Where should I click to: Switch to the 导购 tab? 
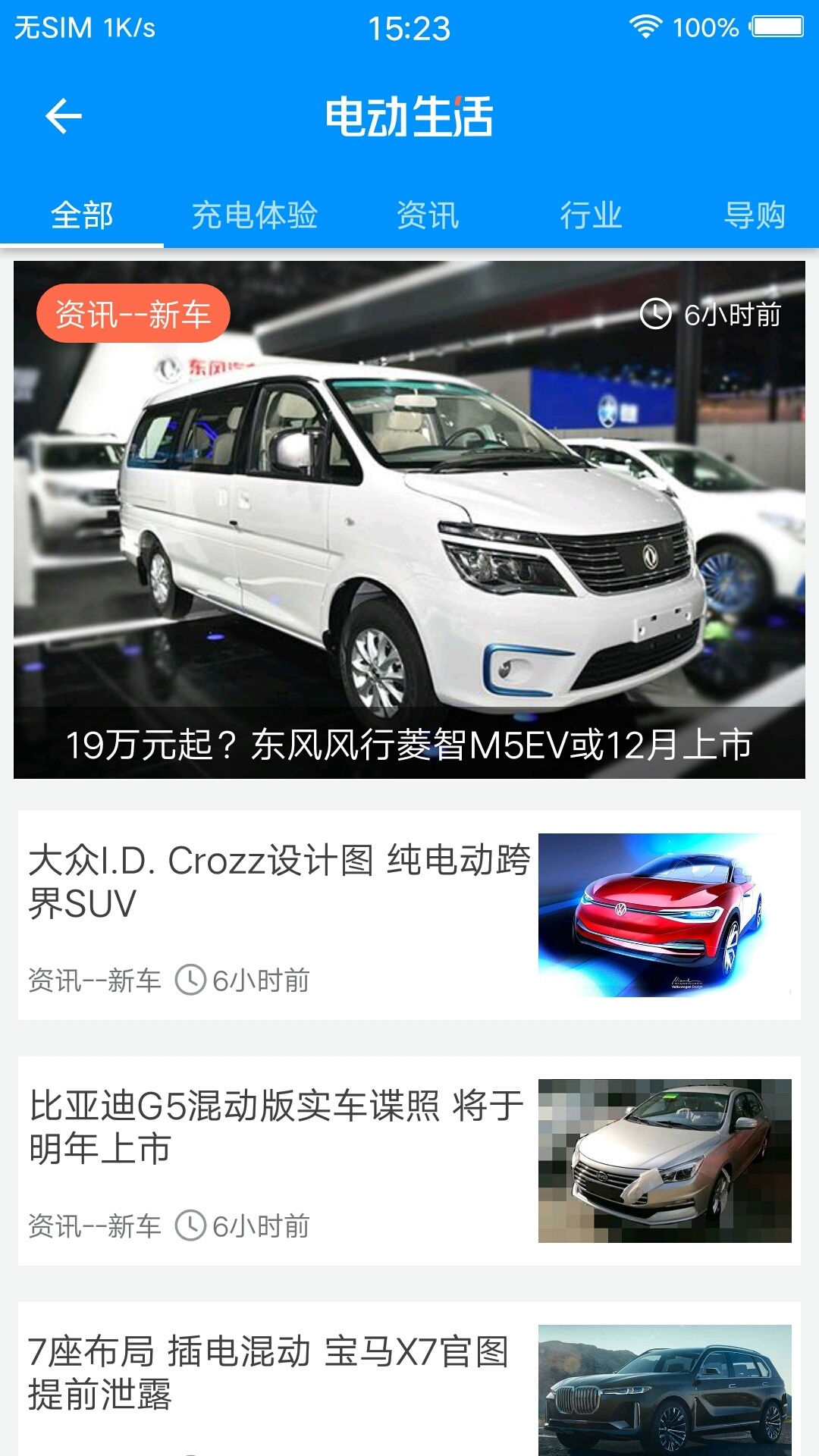coord(758,215)
